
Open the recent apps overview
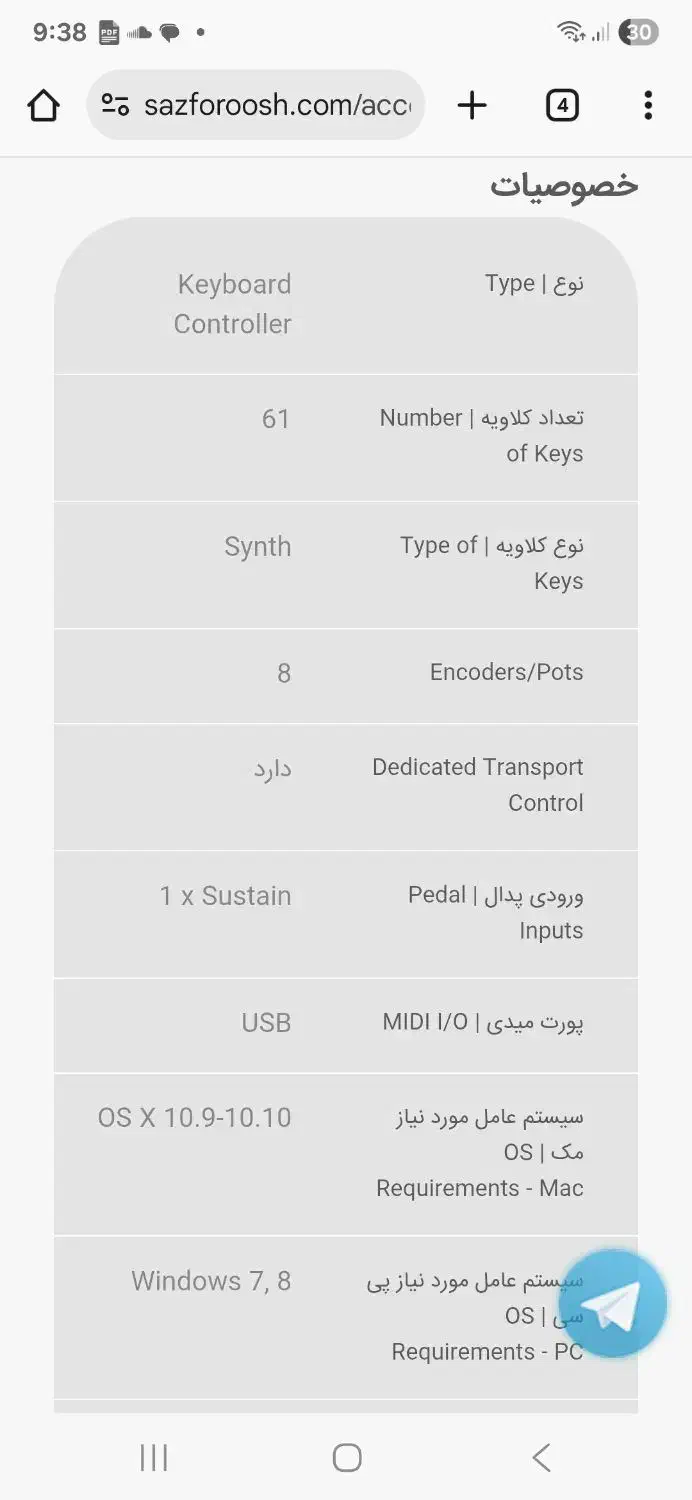[x=154, y=1457]
